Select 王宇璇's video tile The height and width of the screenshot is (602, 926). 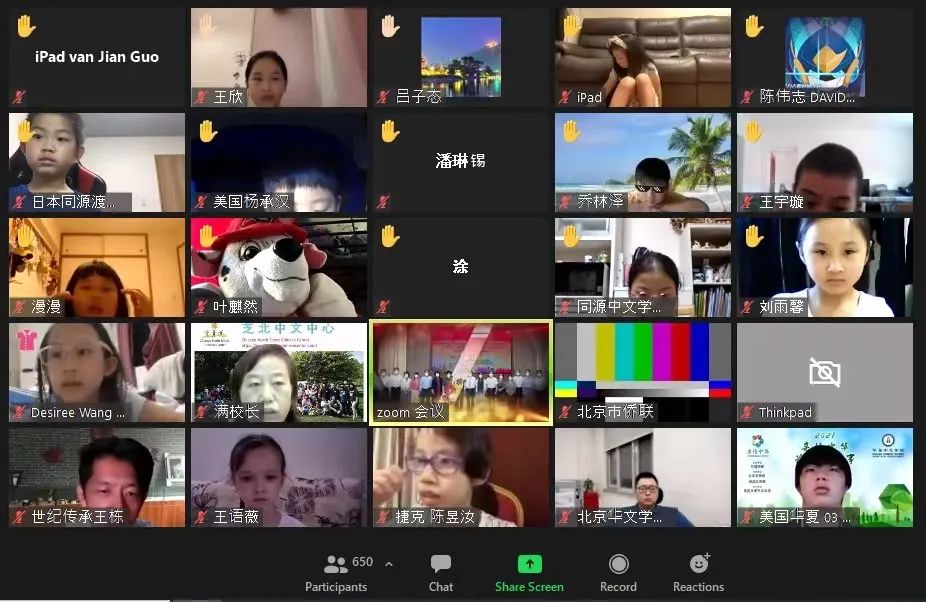825,161
